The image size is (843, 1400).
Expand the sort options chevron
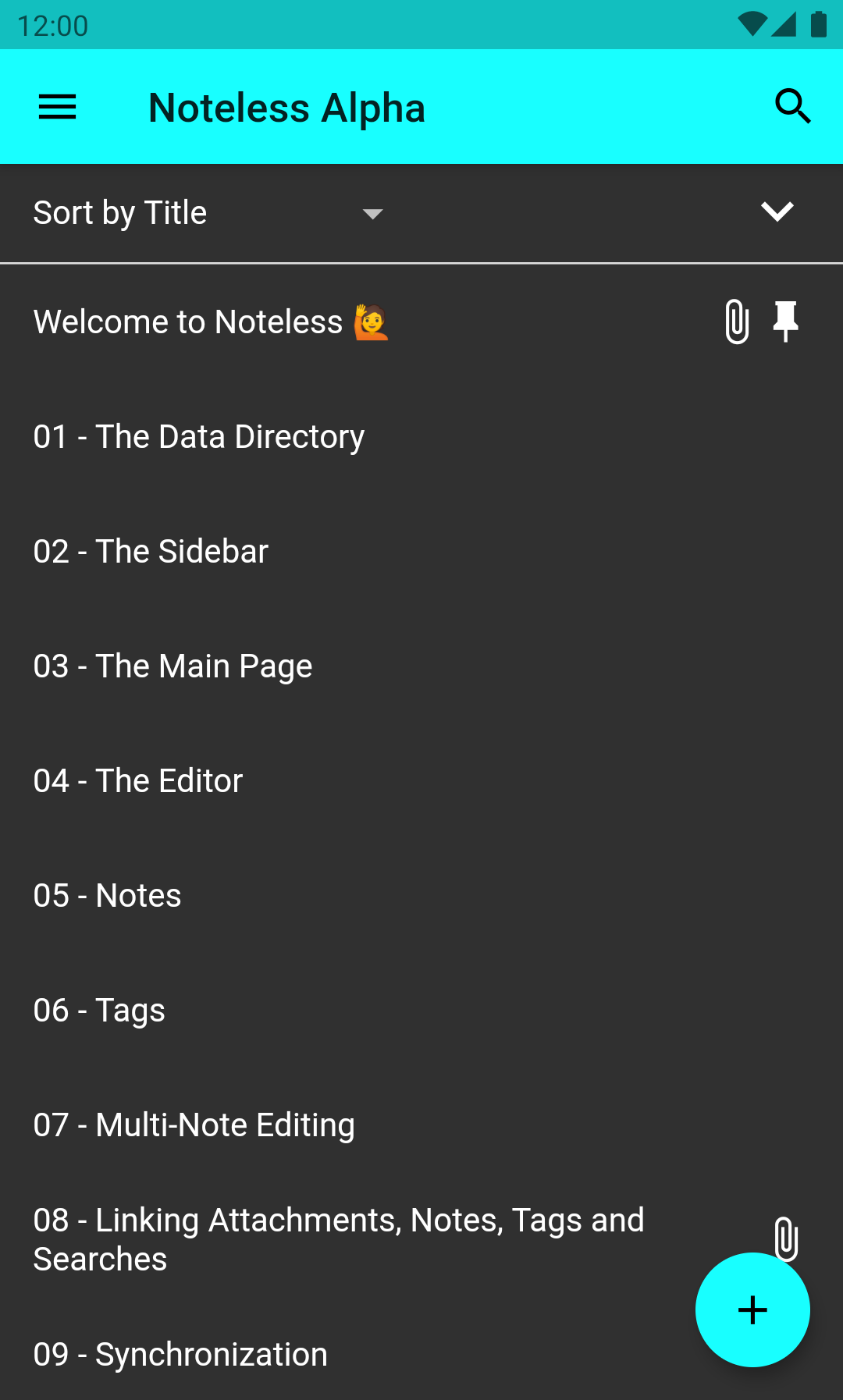(x=777, y=212)
